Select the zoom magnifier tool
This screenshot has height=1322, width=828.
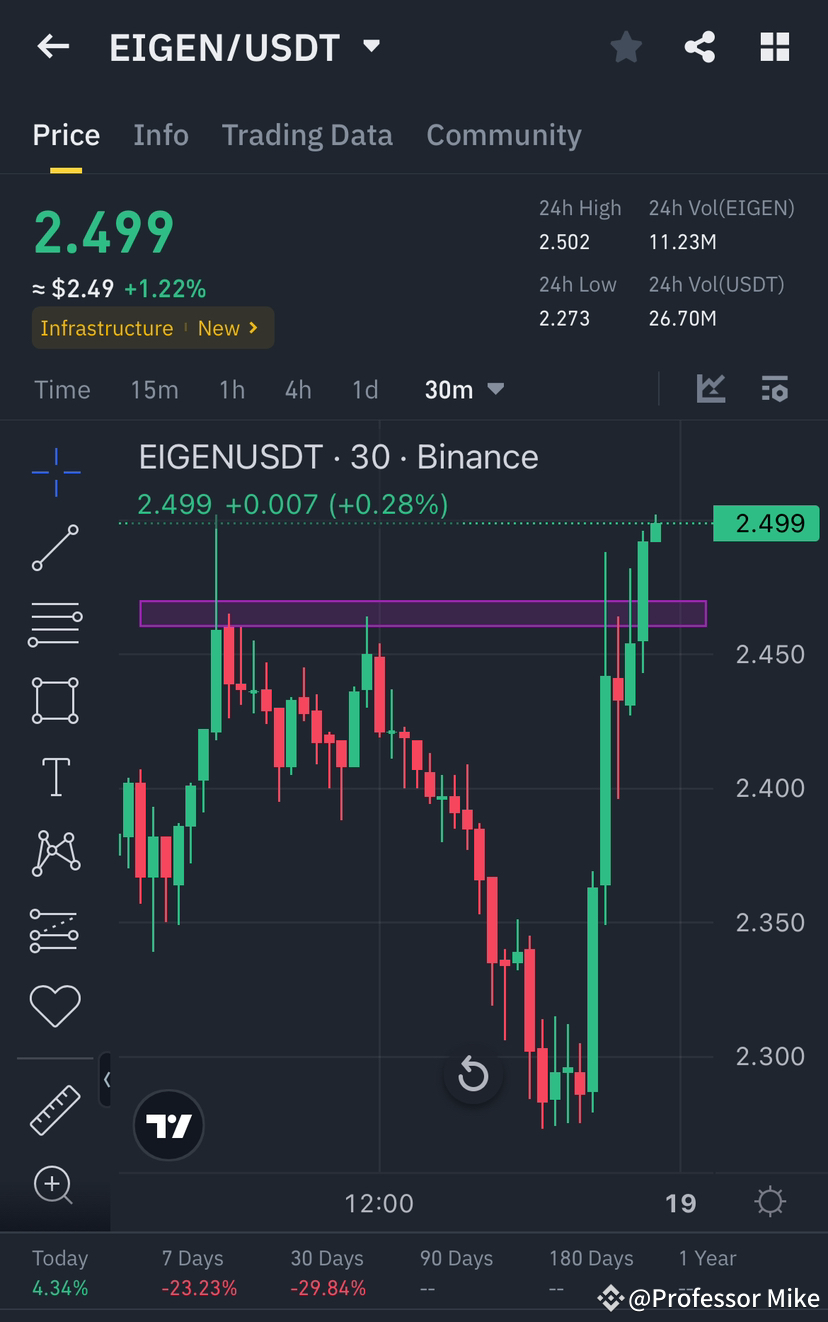pos(55,1186)
